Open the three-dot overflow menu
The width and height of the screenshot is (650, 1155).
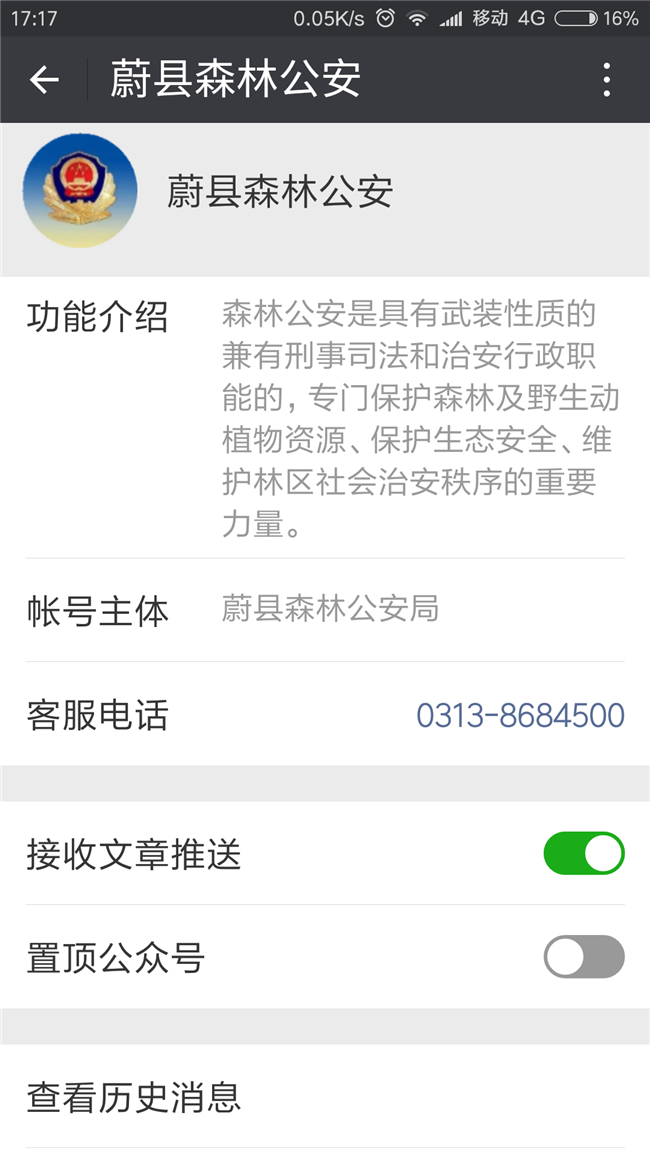(606, 80)
